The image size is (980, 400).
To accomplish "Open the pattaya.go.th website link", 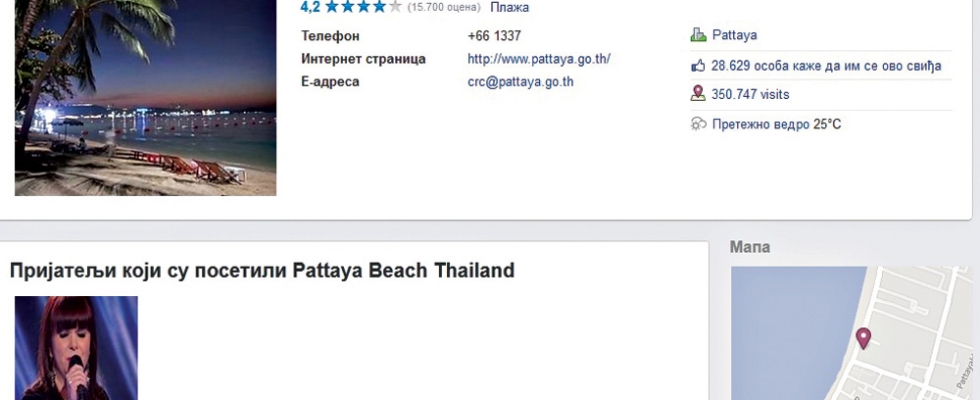I will [x=538, y=59].
